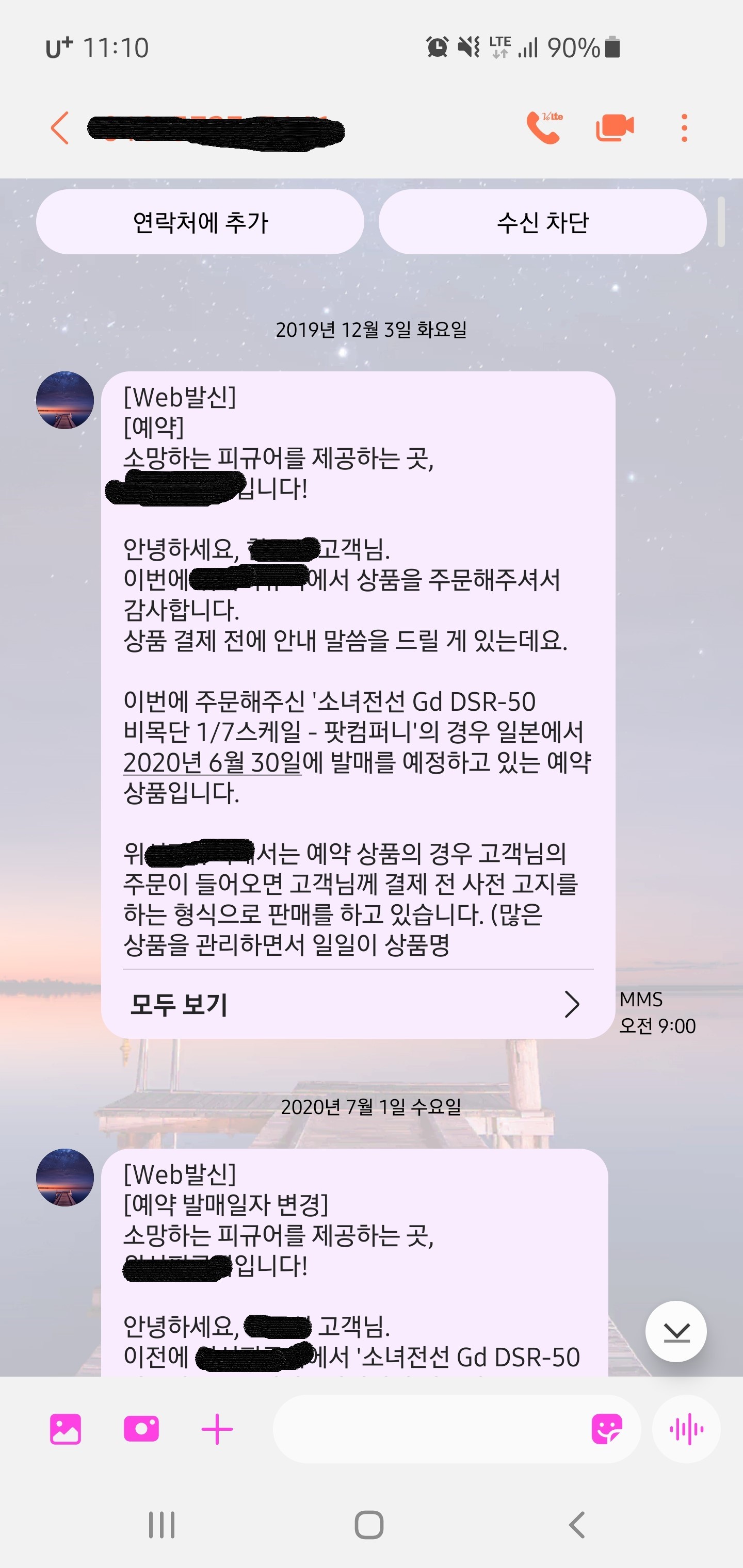Tap 연락처에 추가 to add contact

tap(200, 222)
